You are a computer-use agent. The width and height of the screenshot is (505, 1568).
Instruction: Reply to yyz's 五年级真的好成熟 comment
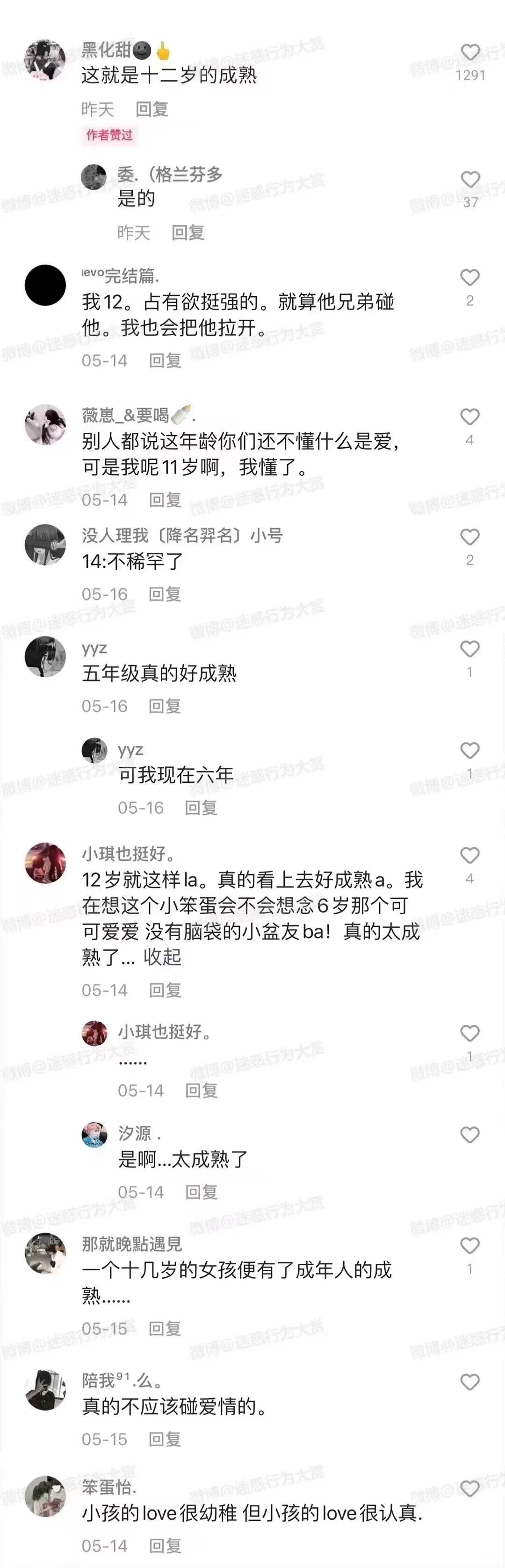point(165,706)
